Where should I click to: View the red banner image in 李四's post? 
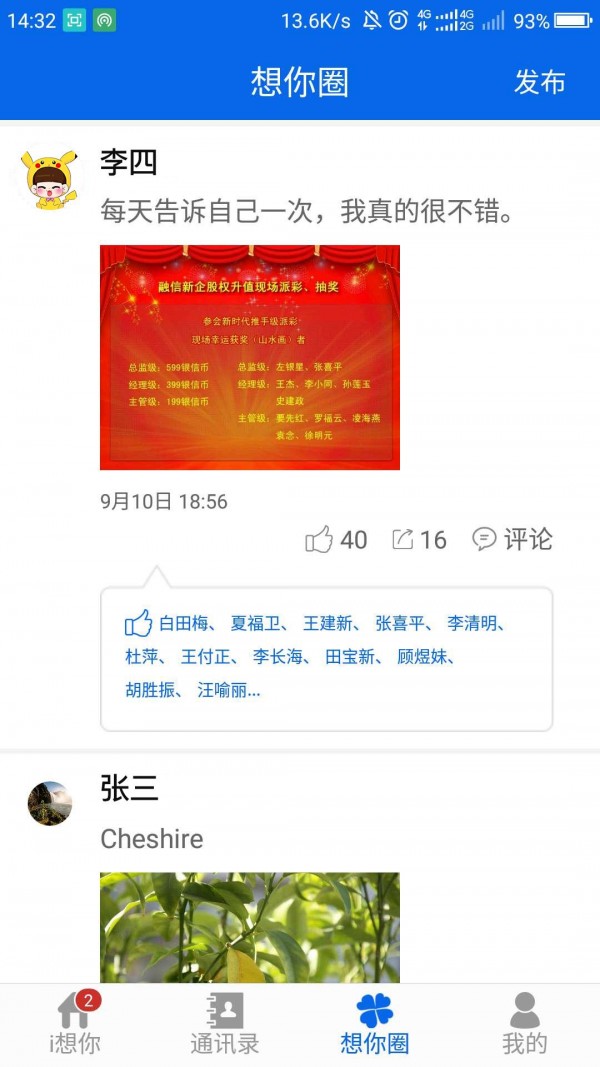click(250, 357)
